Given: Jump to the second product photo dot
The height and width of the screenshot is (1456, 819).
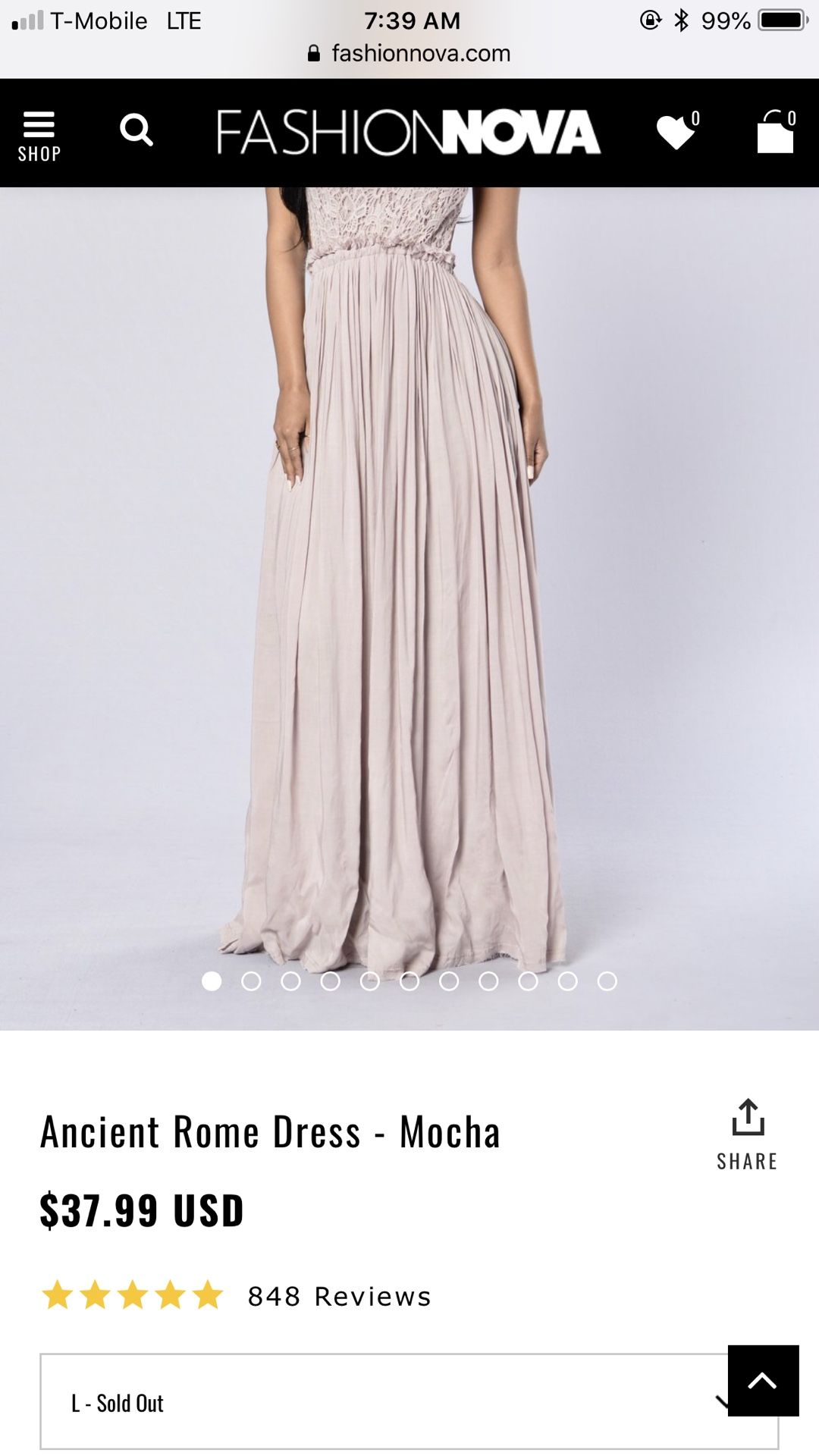Looking at the screenshot, I should click(251, 981).
